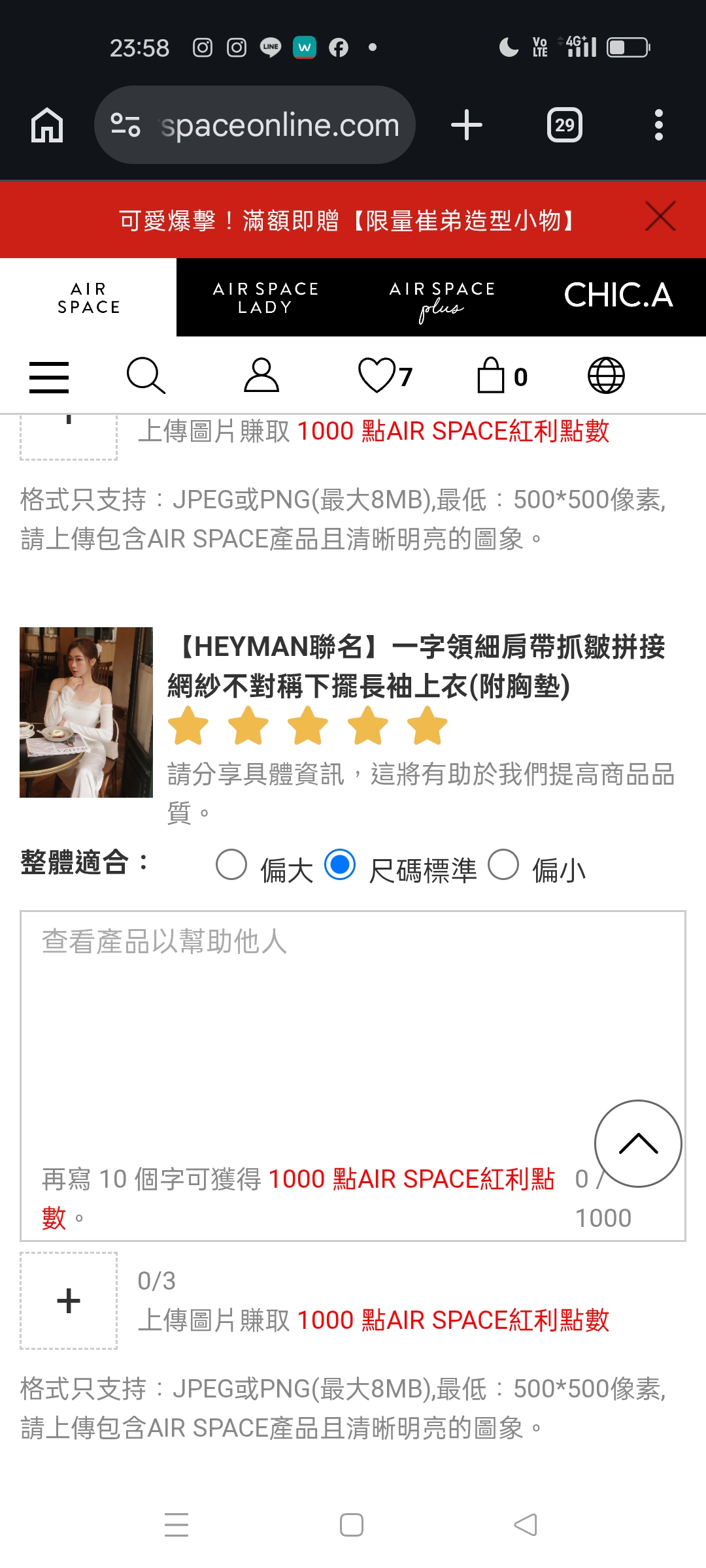The height and width of the screenshot is (1568, 706).
Task: Change language via the globe icon
Action: [606, 376]
